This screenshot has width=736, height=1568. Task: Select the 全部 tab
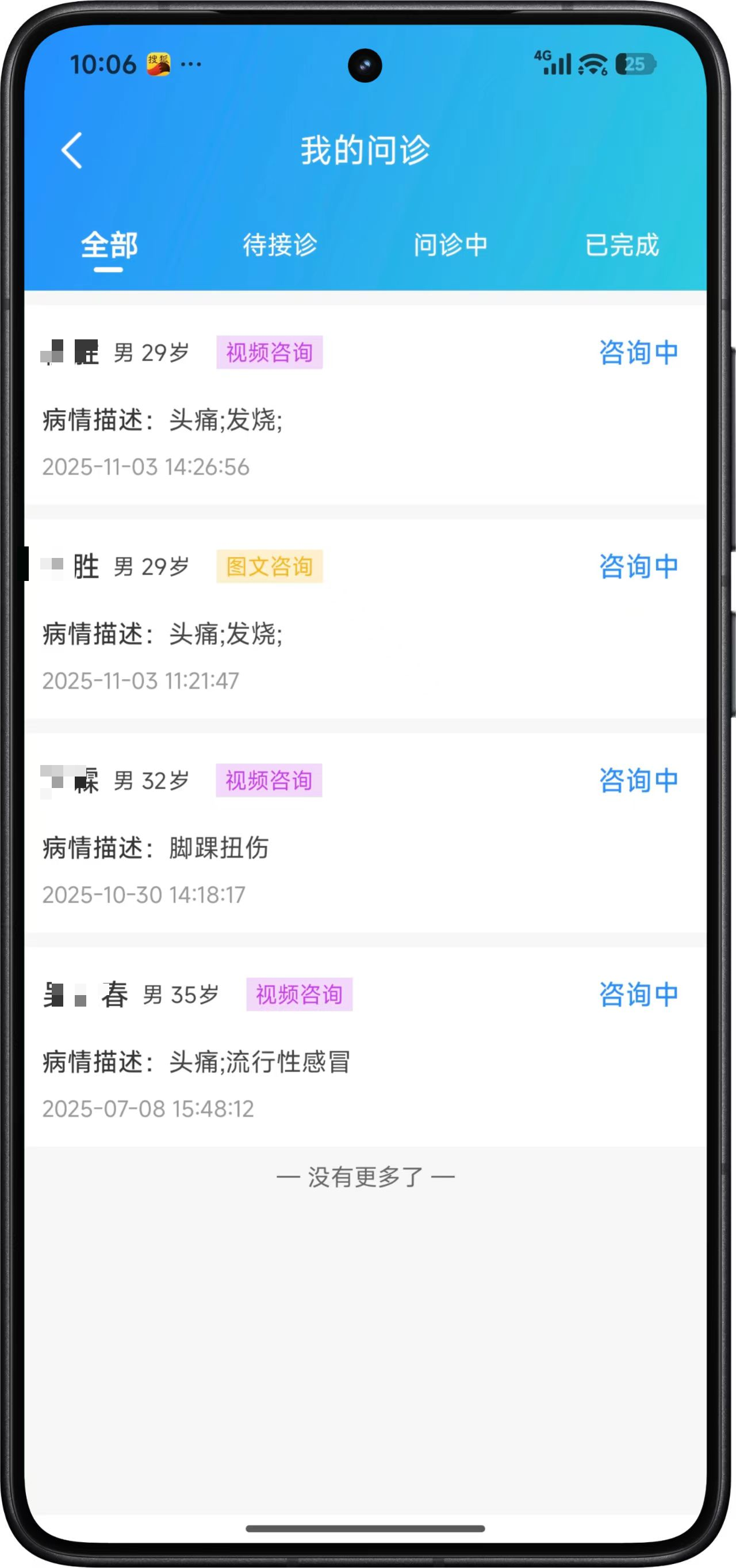click(110, 245)
